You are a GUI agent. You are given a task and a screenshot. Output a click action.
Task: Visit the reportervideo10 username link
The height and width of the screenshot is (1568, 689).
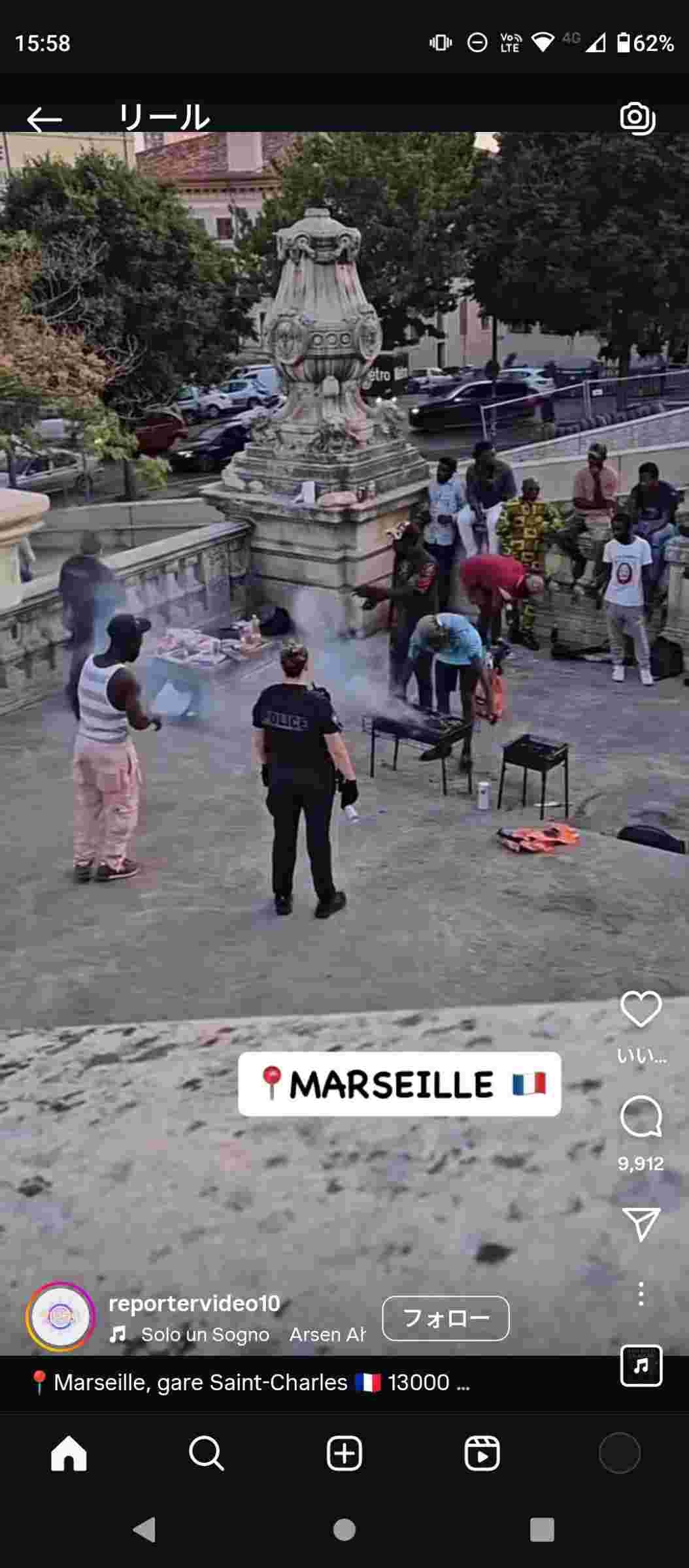[x=194, y=1303]
